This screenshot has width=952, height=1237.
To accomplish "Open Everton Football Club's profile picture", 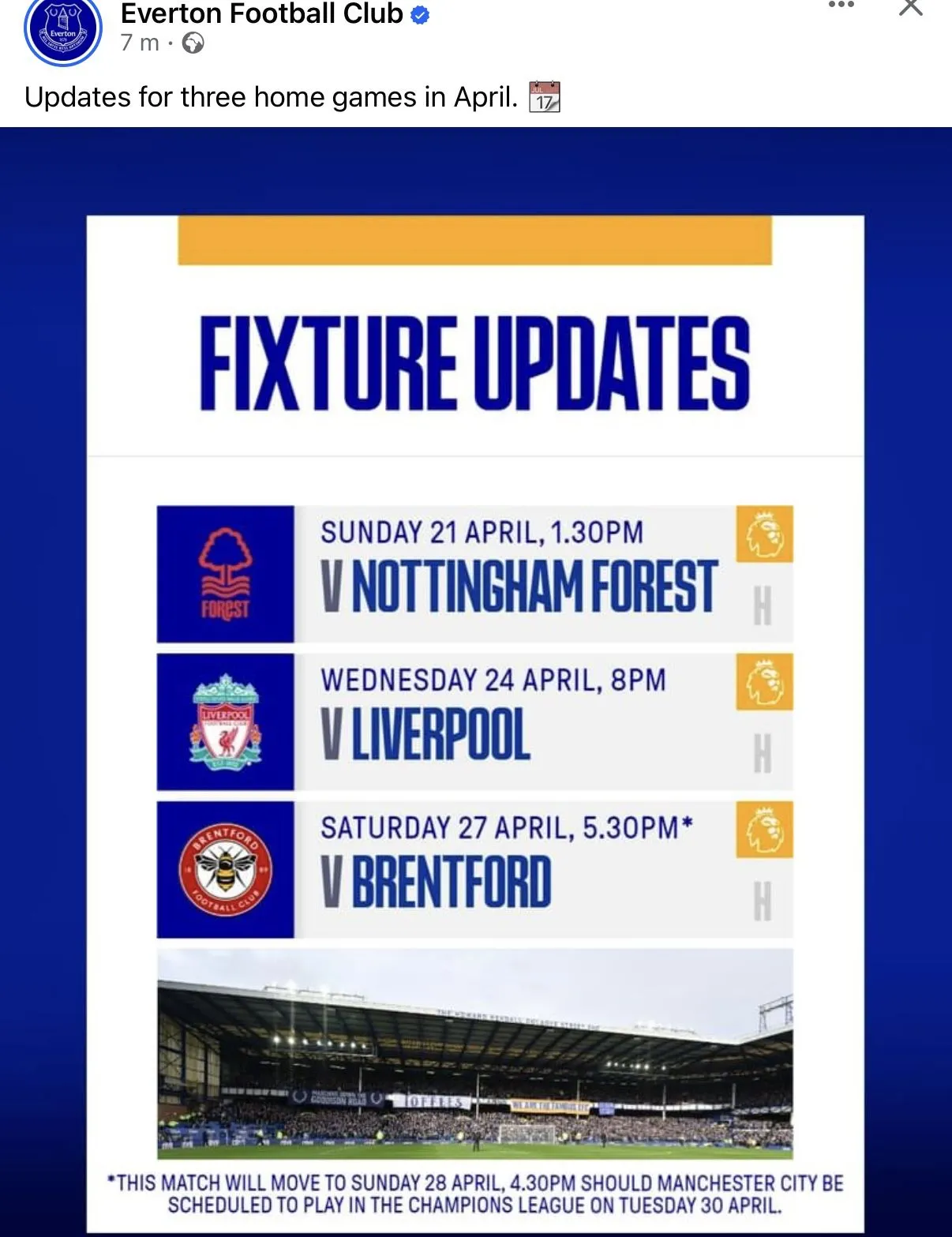I will pos(63,30).
